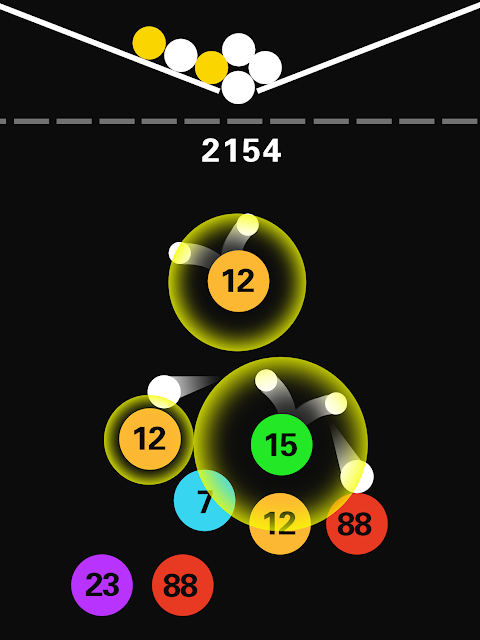
Task: Hit the cyan 7 ball
Action: click(x=204, y=500)
